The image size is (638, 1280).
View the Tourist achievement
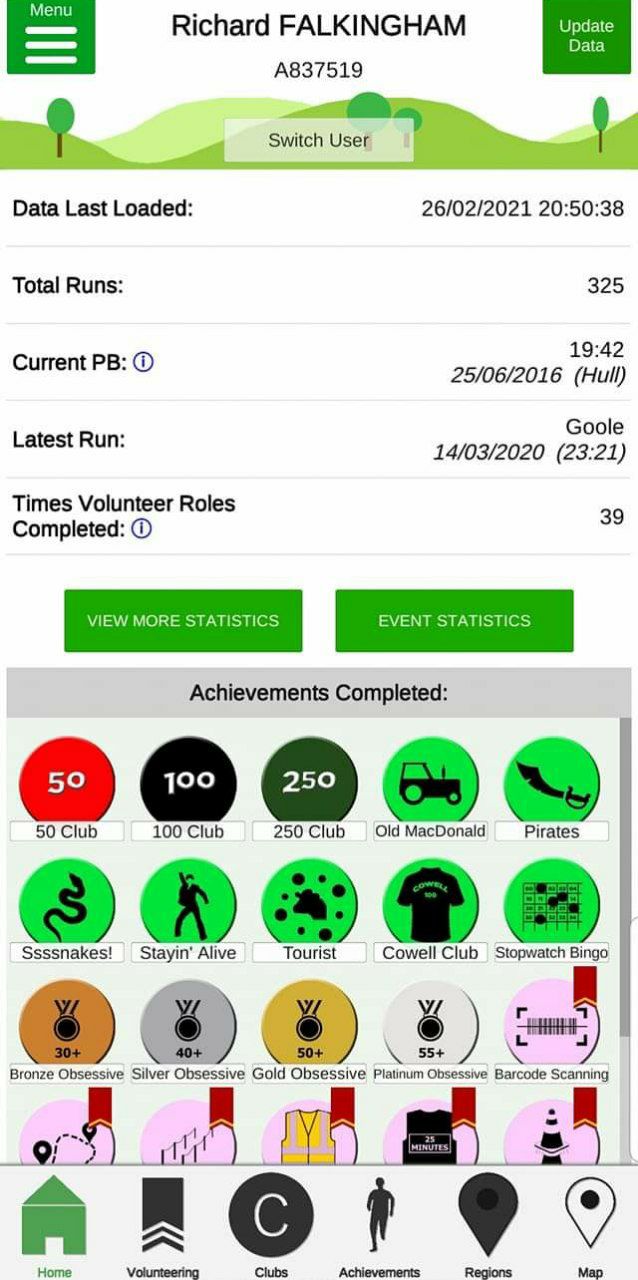[309, 906]
